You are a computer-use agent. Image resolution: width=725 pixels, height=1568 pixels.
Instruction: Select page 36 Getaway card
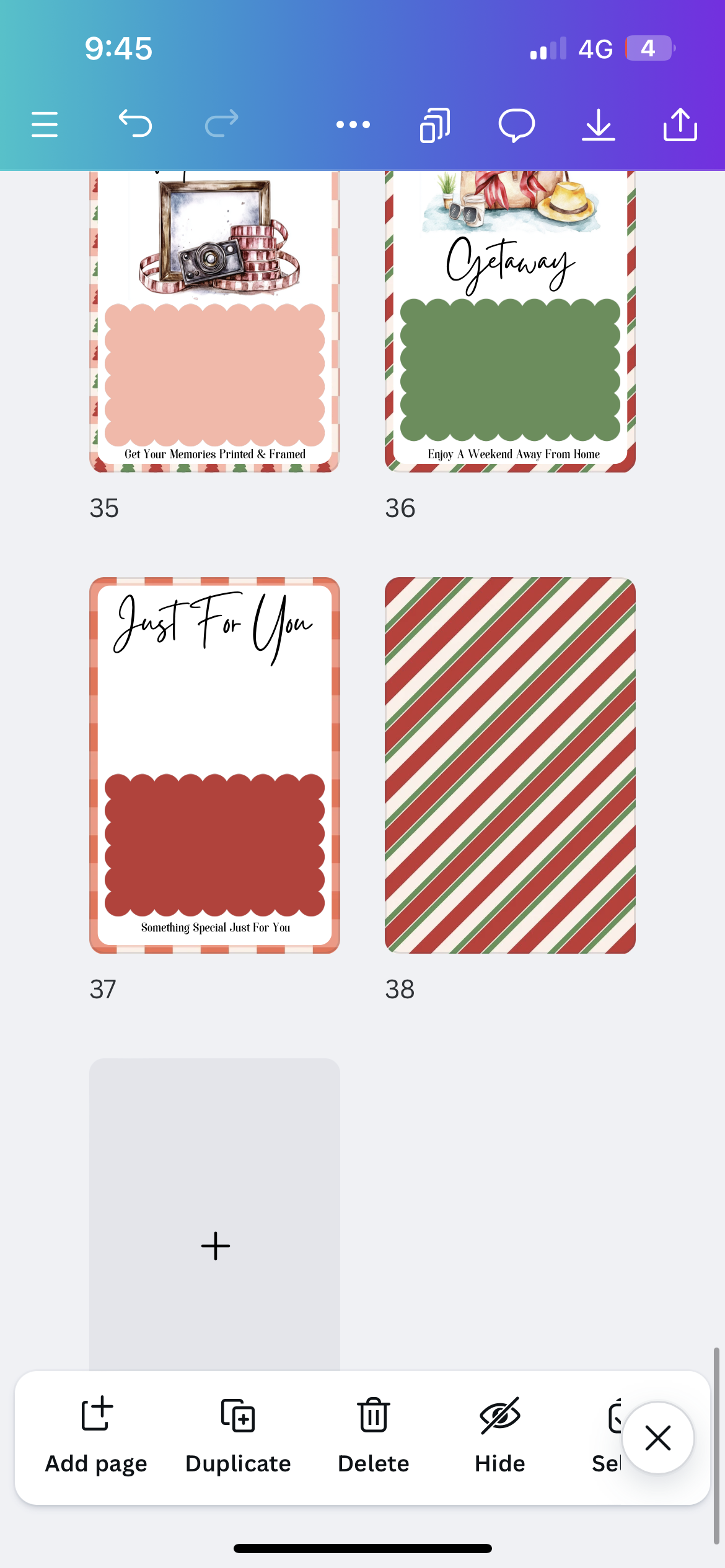(x=510, y=322)
